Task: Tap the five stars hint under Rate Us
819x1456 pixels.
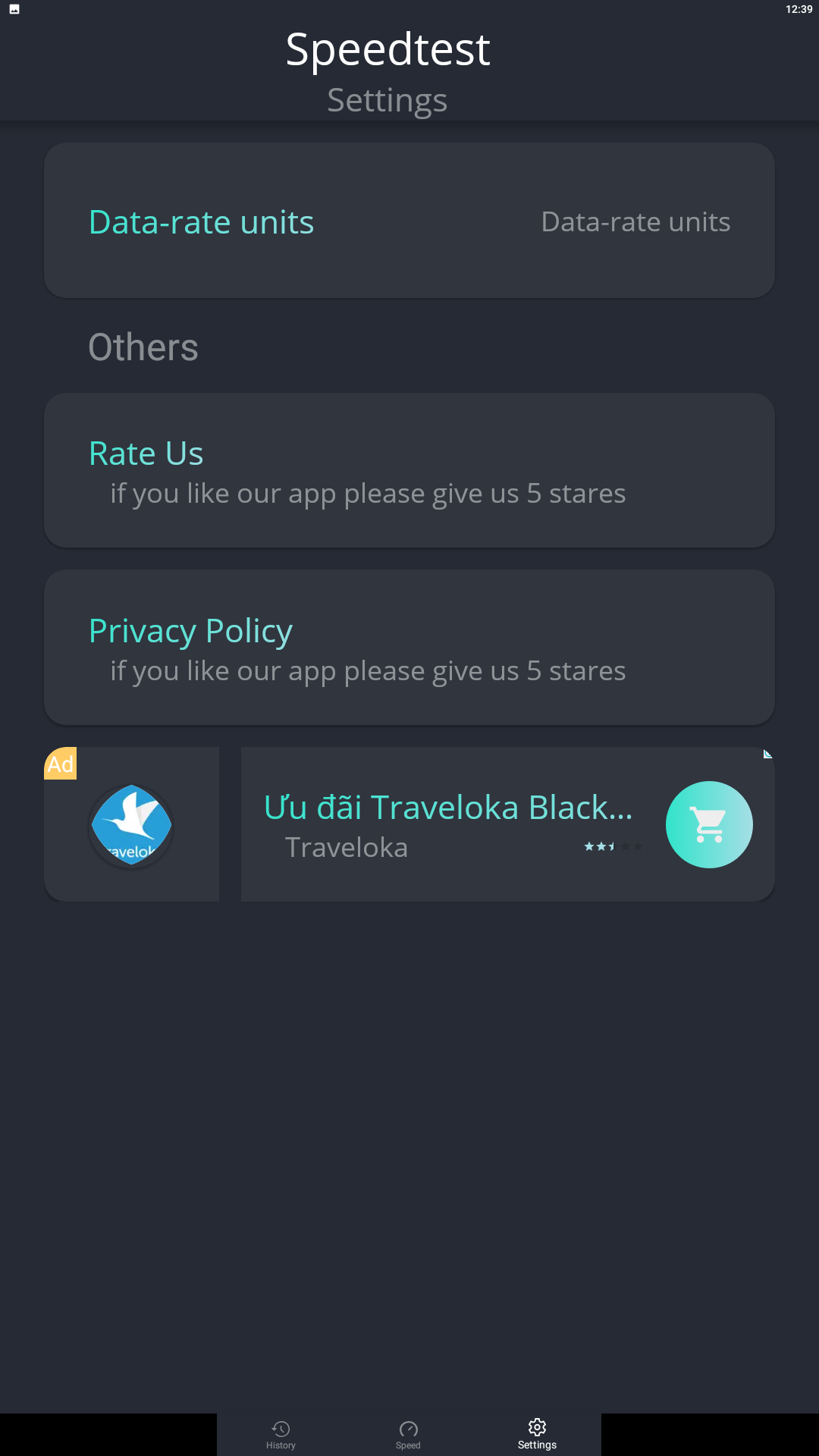Action: [x=369, y=493]
